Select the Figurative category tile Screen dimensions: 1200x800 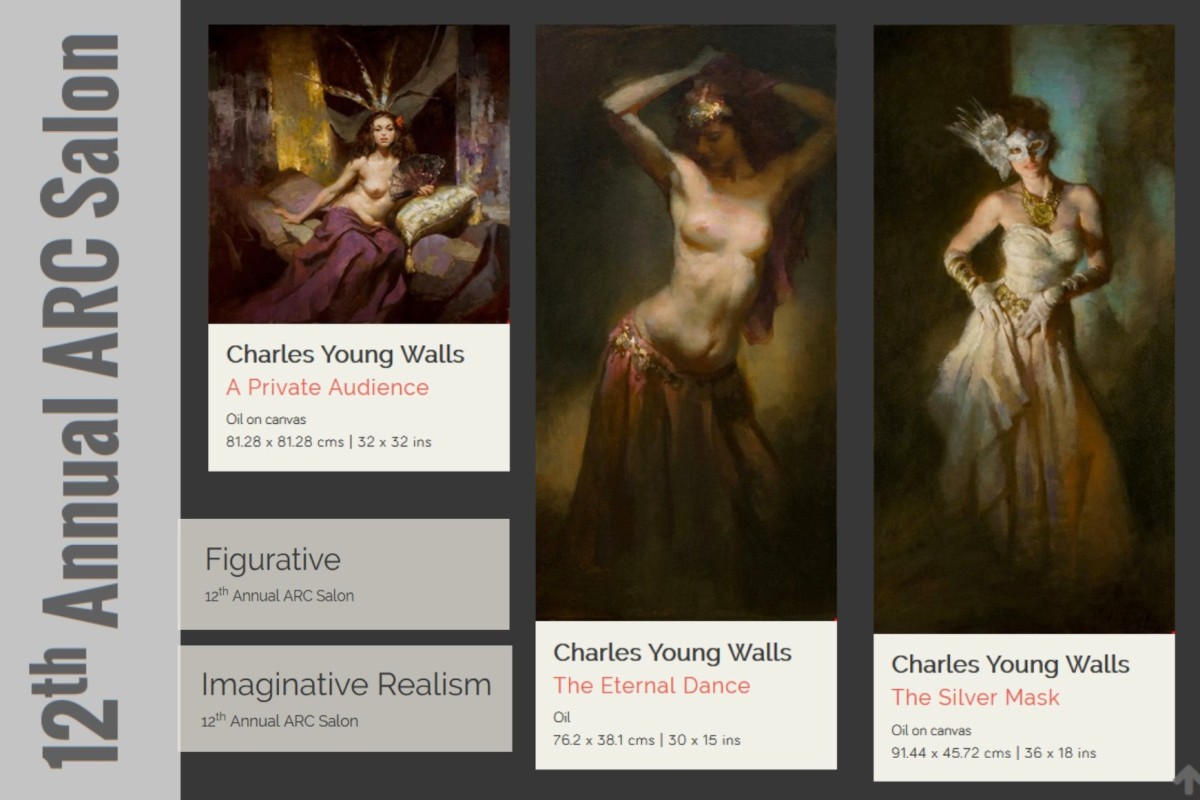[344, 573]
